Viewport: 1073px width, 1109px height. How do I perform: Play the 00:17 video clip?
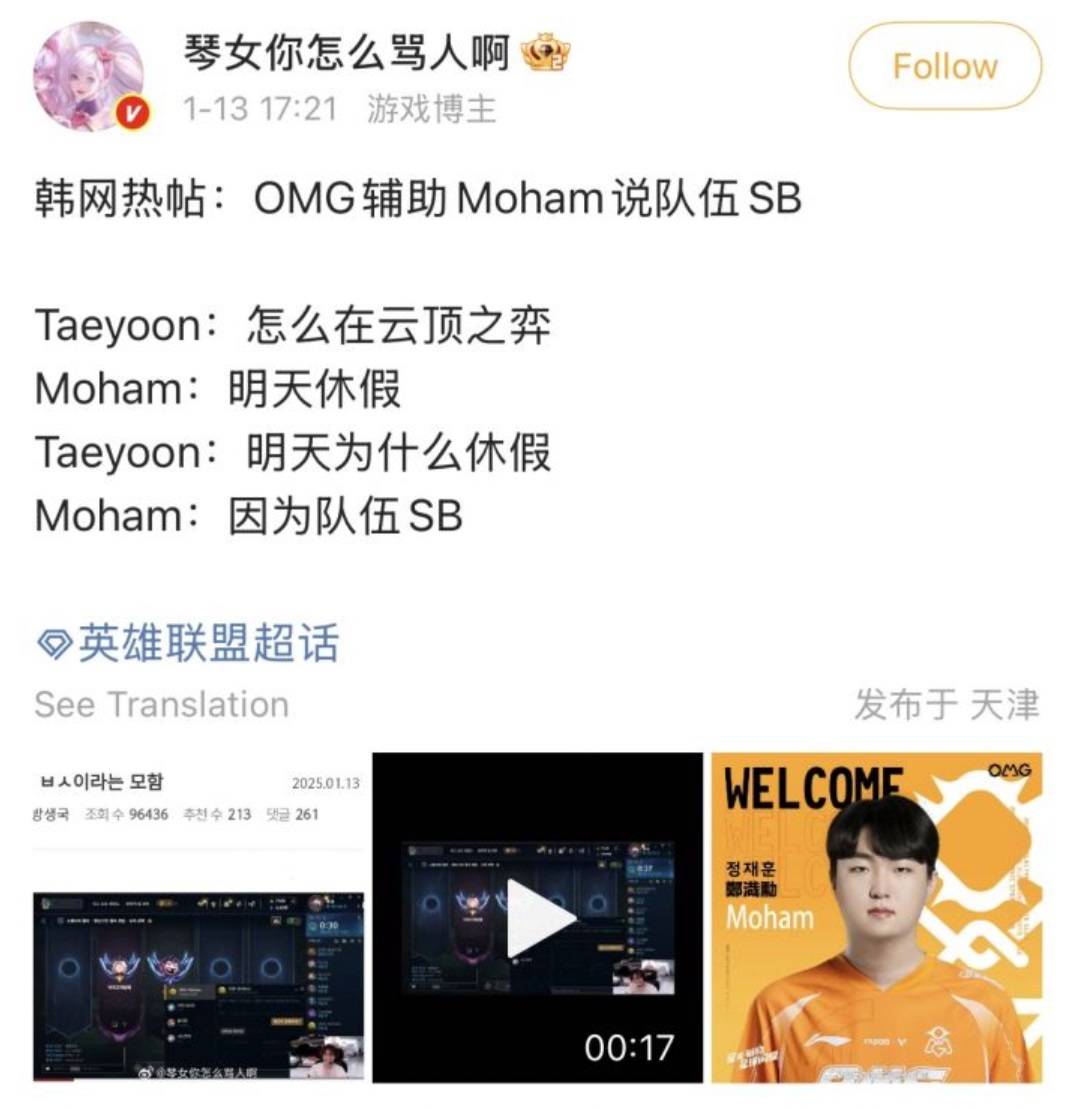[538, 917]
